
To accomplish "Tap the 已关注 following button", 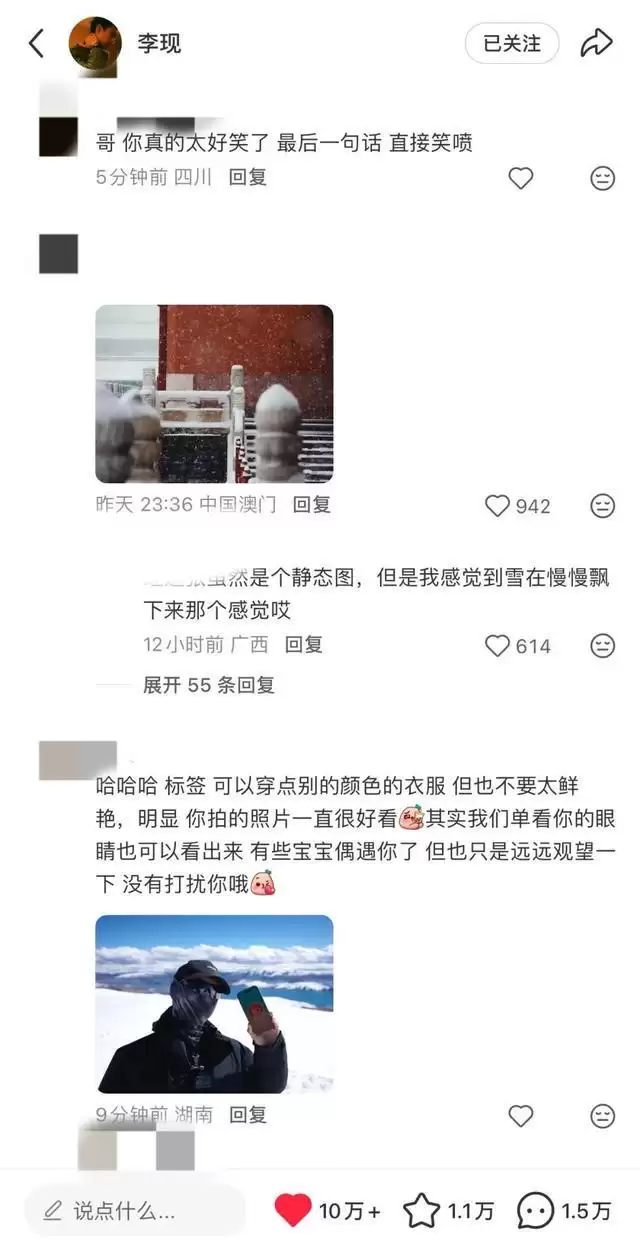I will click(x=511, y=43).
